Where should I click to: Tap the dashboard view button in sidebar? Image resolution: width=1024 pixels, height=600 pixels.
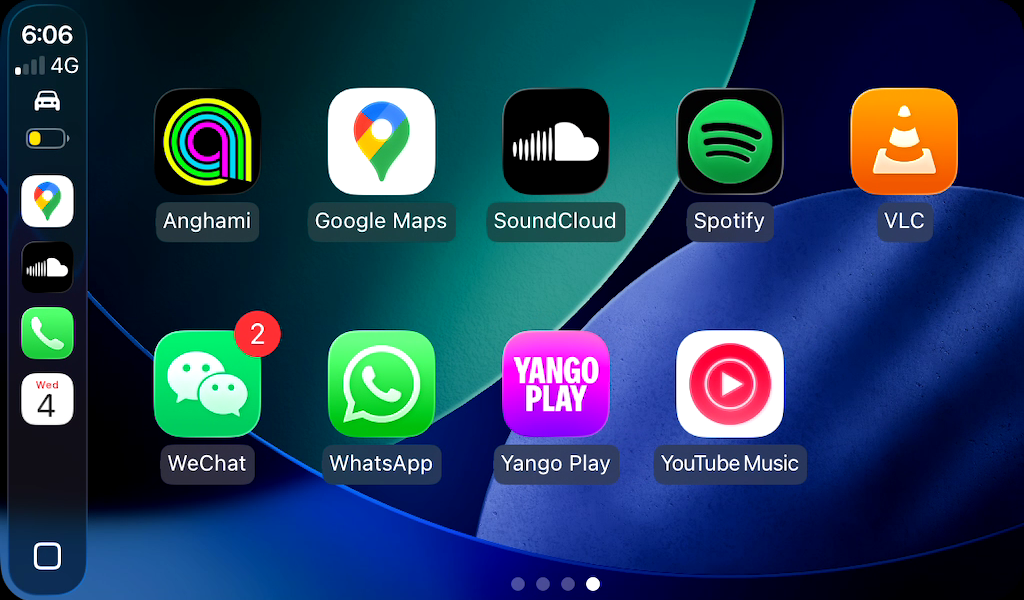click(47, 556)
